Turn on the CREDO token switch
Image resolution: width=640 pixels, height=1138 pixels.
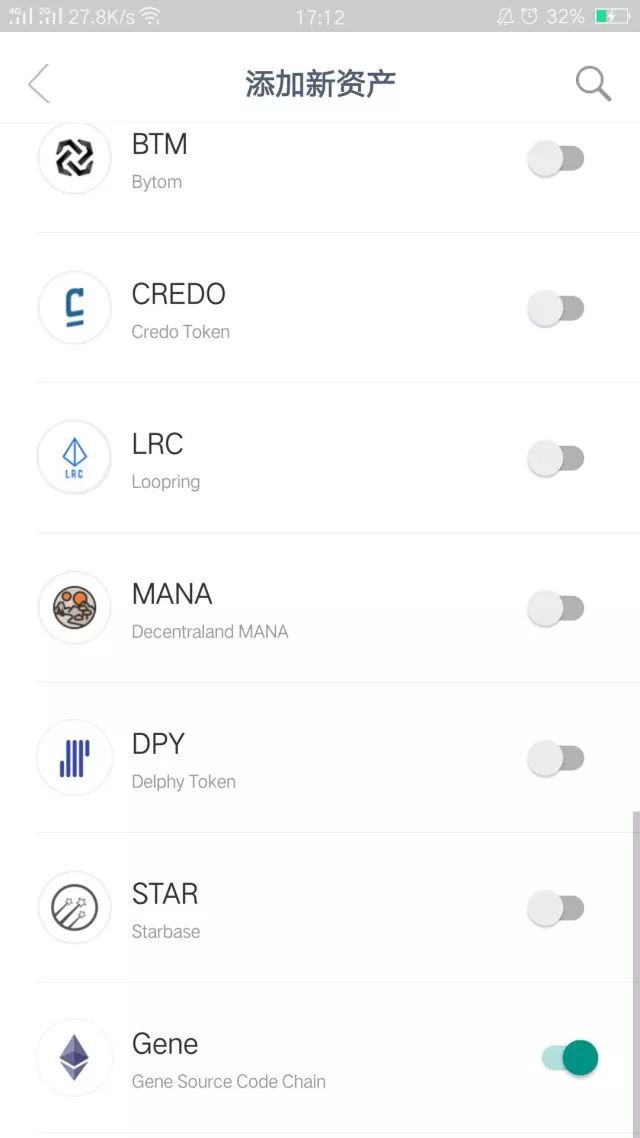point(556,309)
